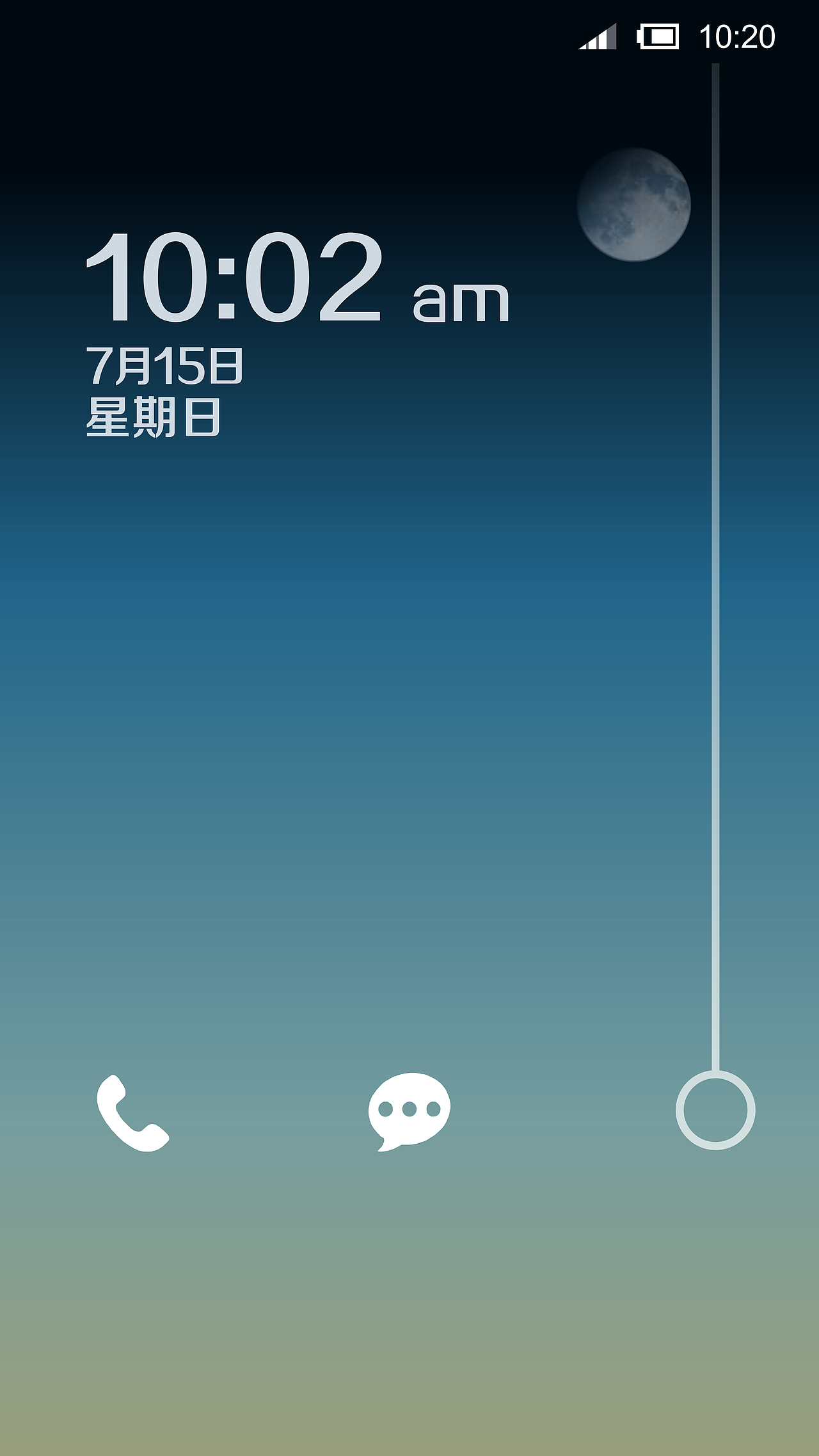Tap the circular unlock handle
The height and width of the screenshot is (1456, 819).
tap(715, 1110)
